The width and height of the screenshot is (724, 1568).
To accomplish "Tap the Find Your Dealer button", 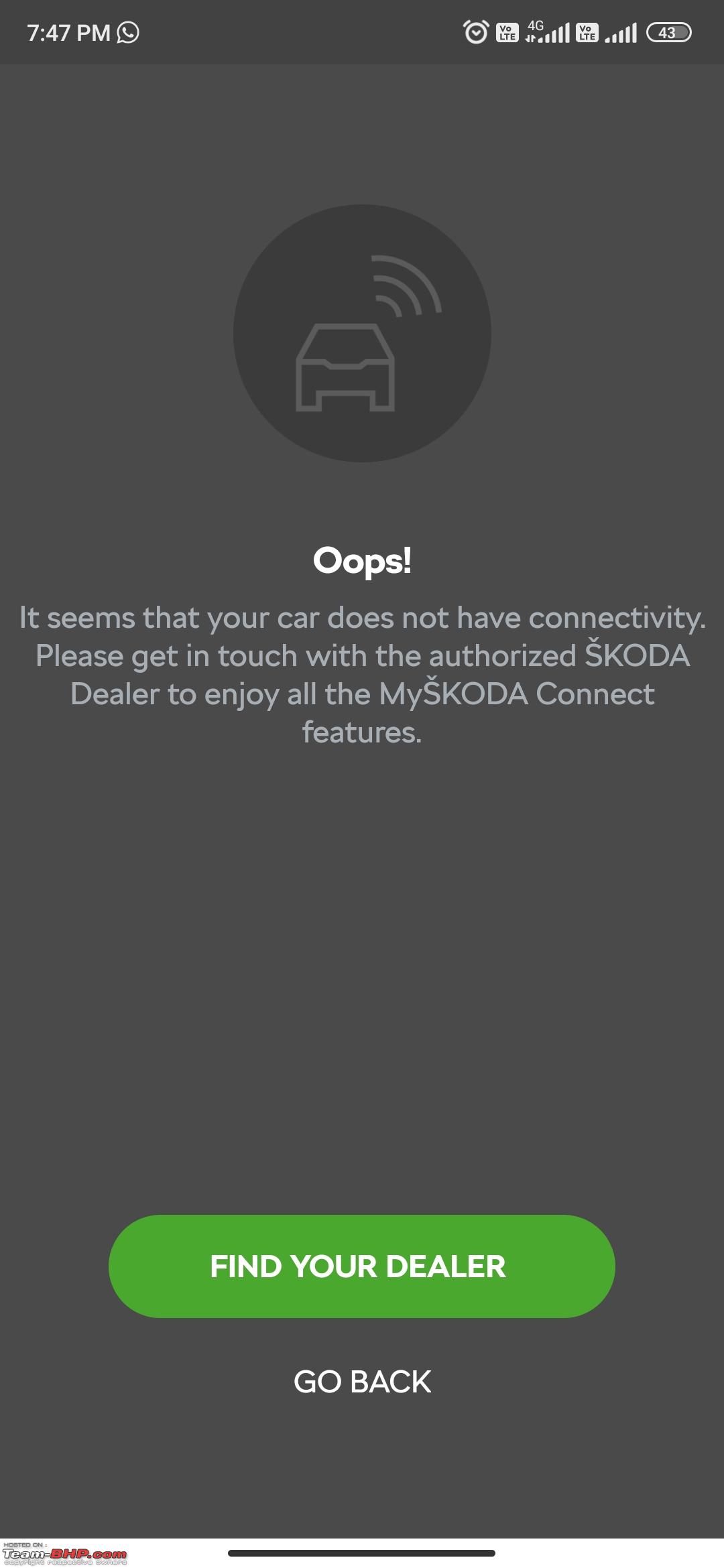I will coord(362,1266).
